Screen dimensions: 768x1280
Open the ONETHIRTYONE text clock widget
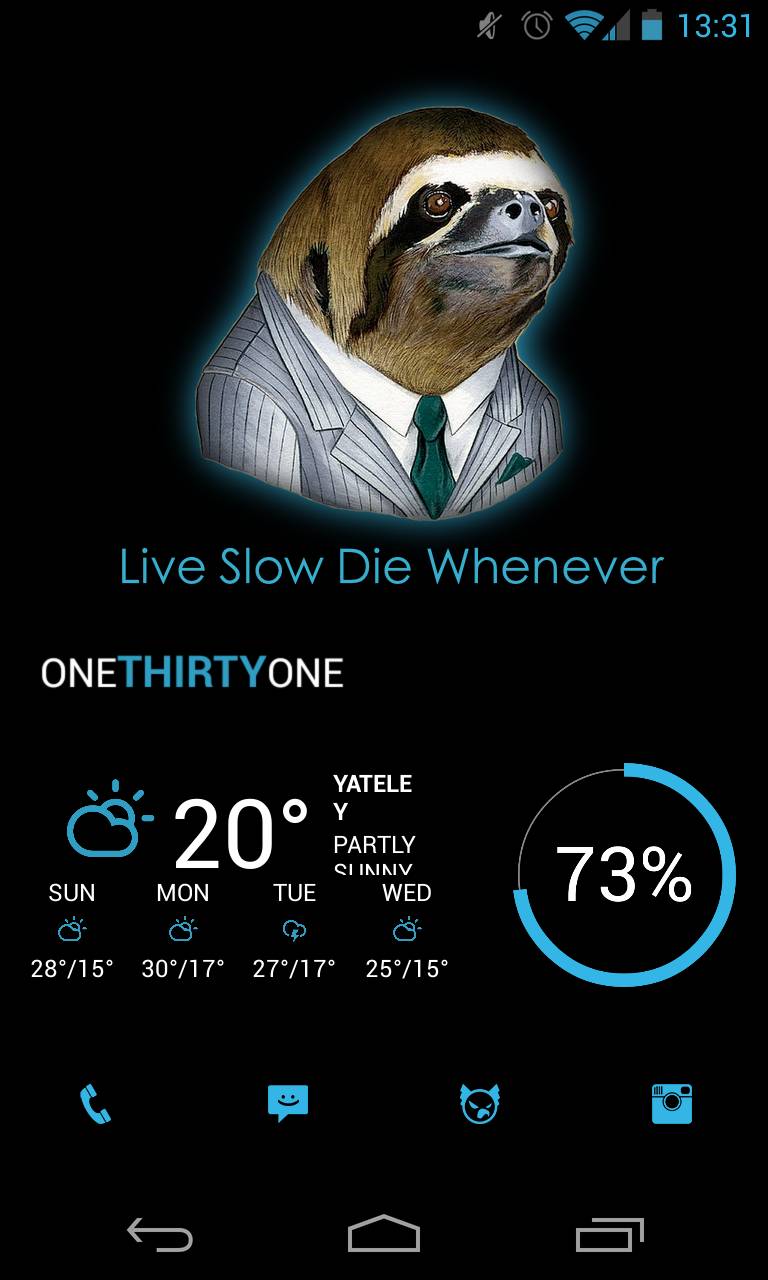pos(192,673)
